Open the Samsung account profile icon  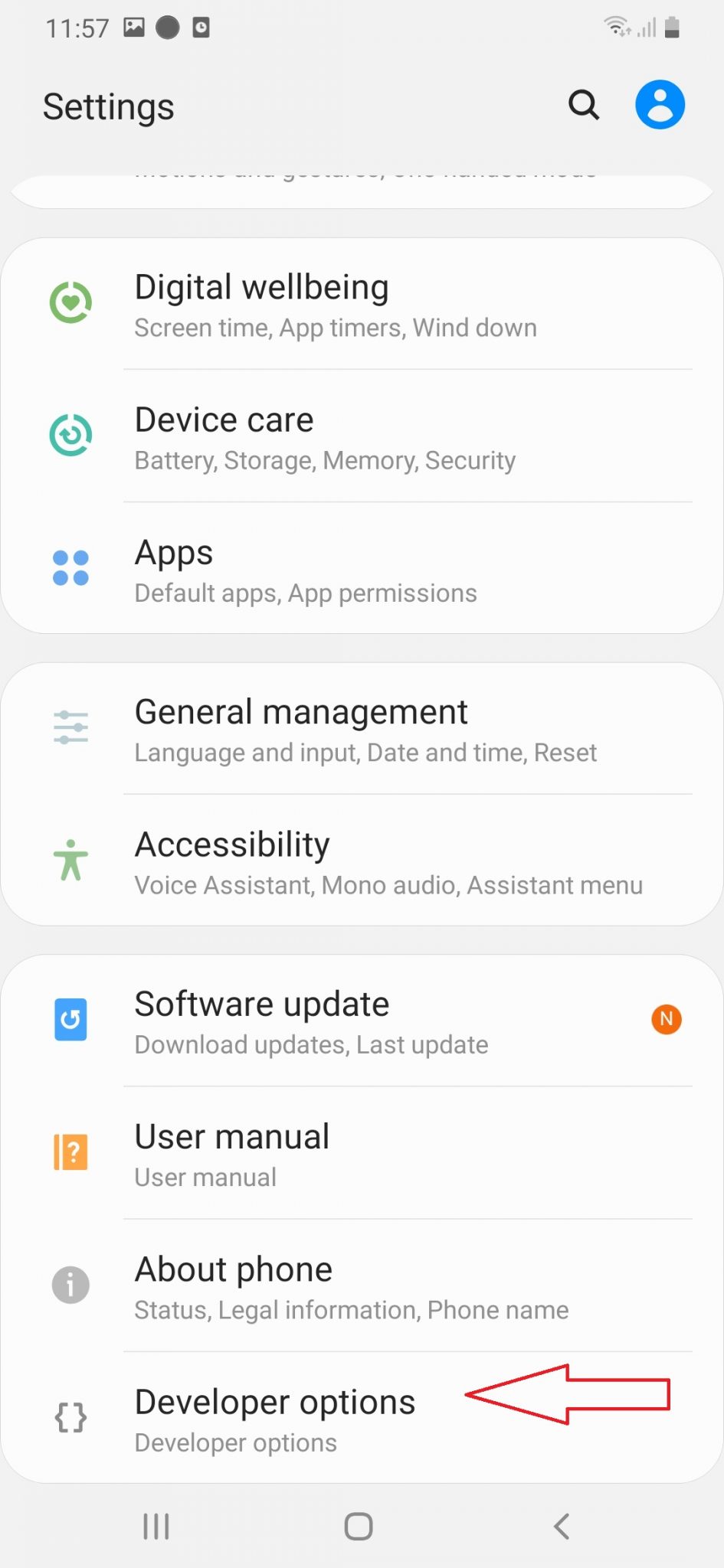(x=660, y=105)
